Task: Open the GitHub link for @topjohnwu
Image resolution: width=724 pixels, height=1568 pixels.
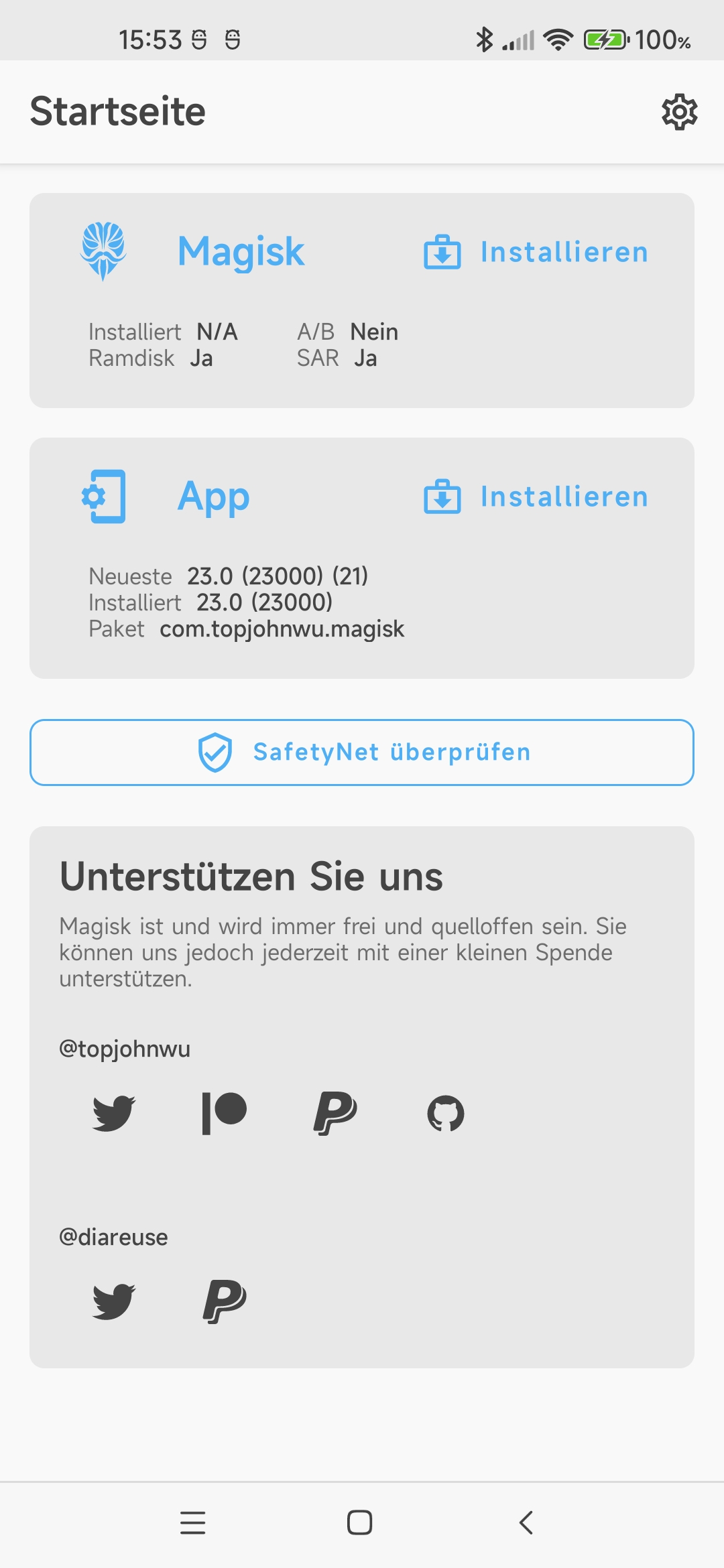Action: coord(446,1113)
